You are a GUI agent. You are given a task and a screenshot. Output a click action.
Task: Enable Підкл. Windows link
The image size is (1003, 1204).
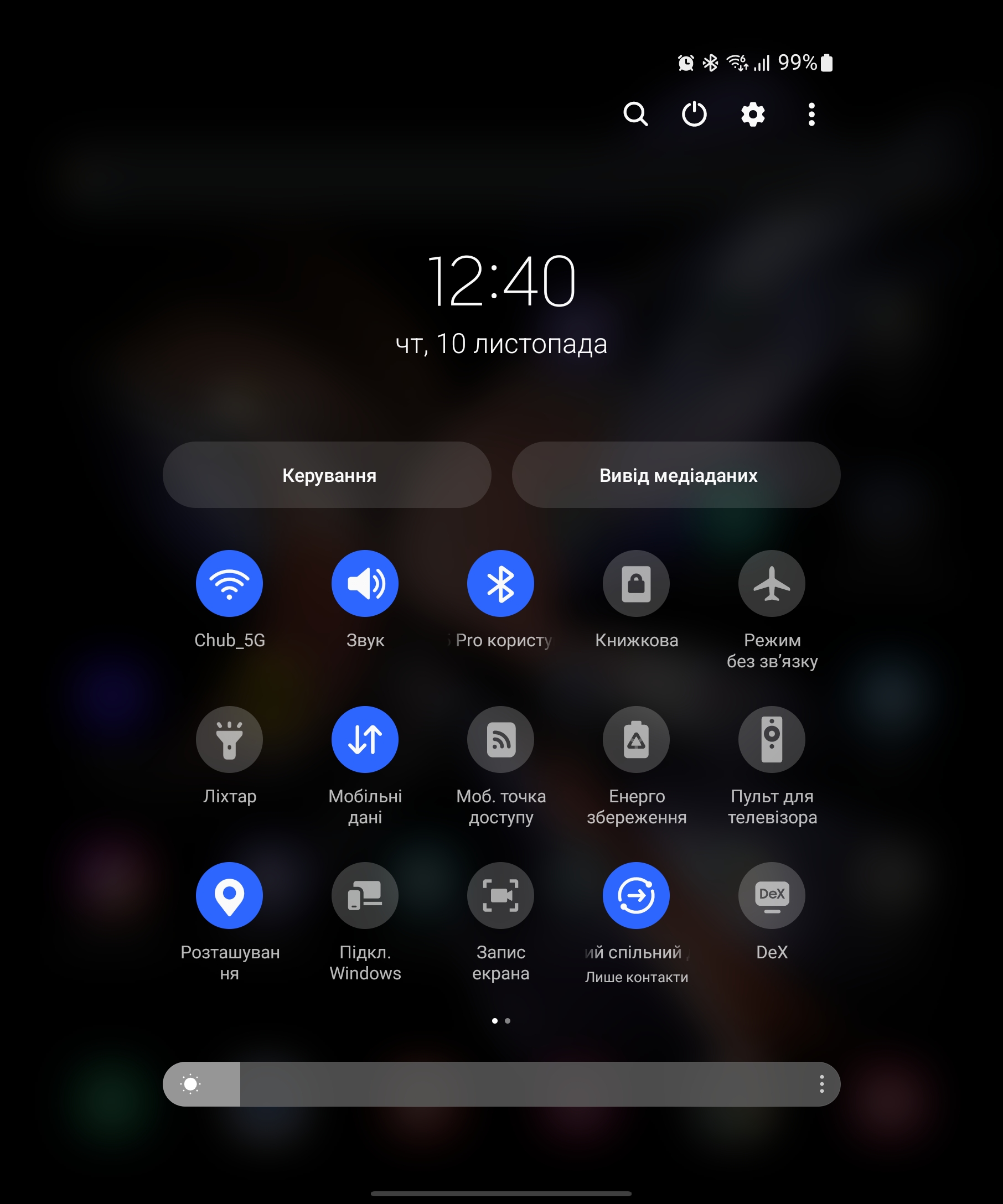[365, 896]
